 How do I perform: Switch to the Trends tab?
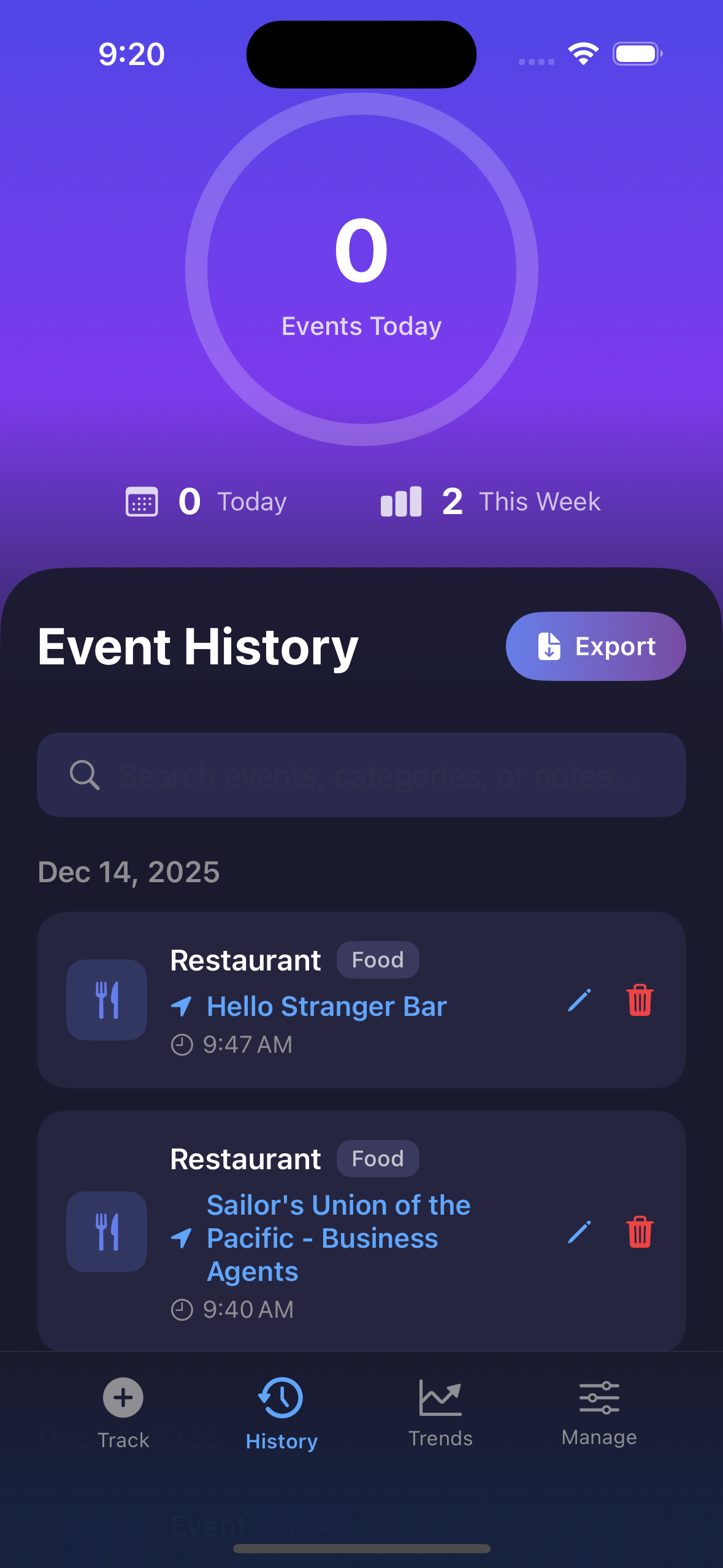tap(440, 1411)
